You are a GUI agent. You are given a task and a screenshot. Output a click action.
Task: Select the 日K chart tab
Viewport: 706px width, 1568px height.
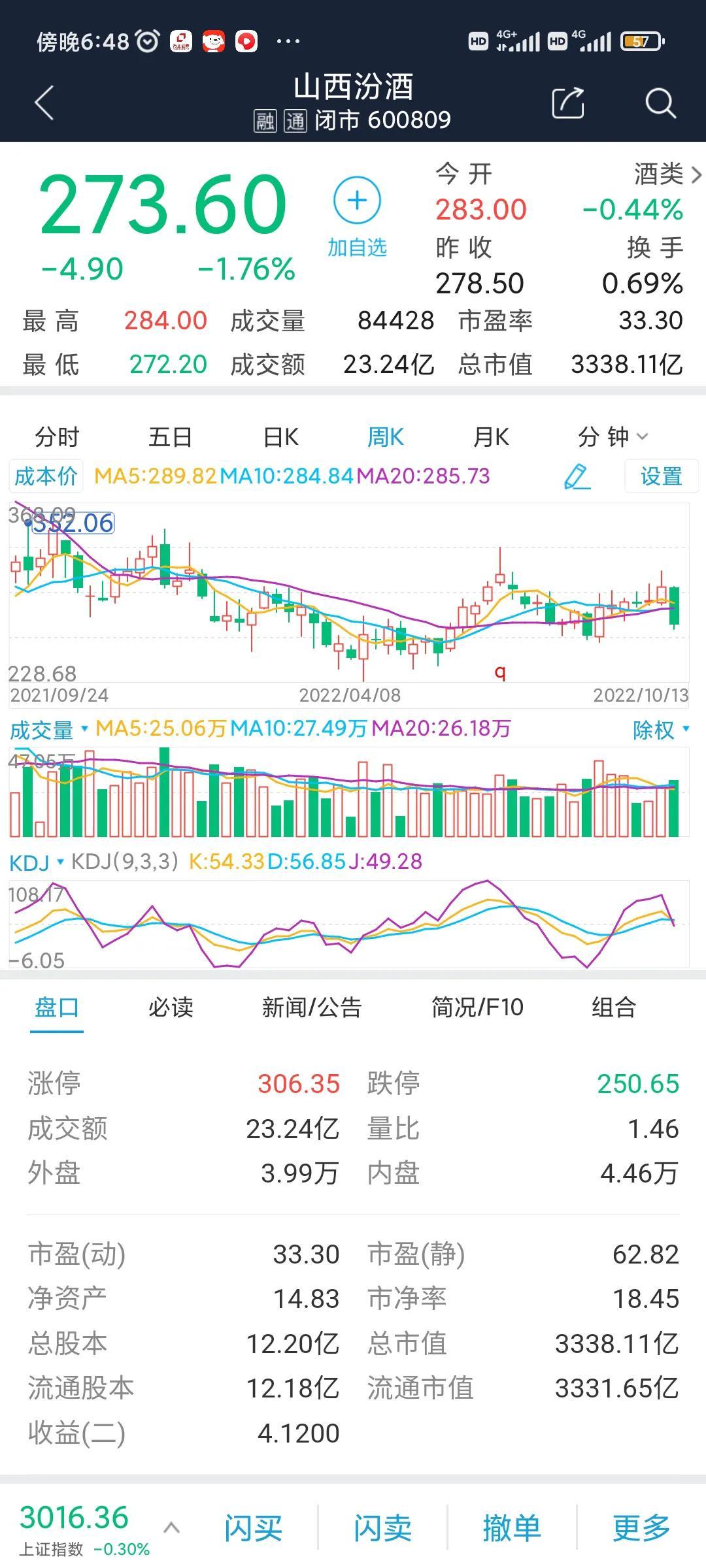281,436
